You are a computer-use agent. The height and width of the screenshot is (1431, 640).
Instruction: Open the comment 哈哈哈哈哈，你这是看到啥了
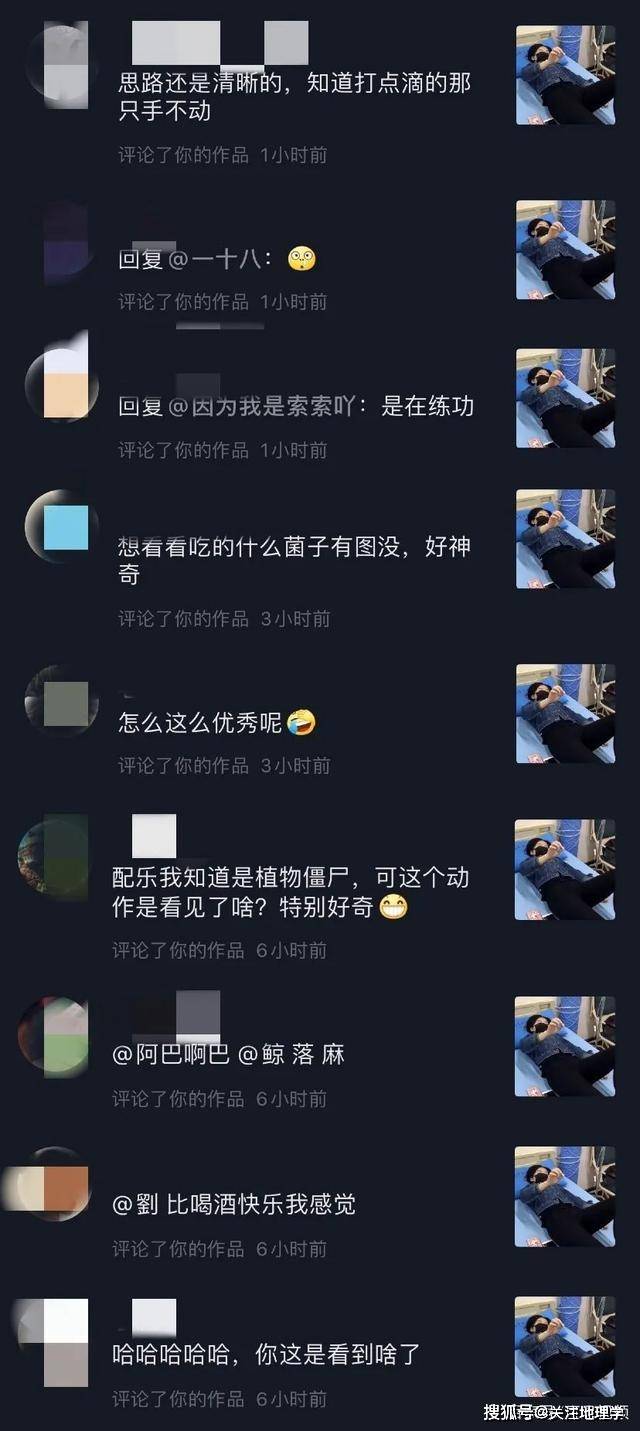point(265,1354)
